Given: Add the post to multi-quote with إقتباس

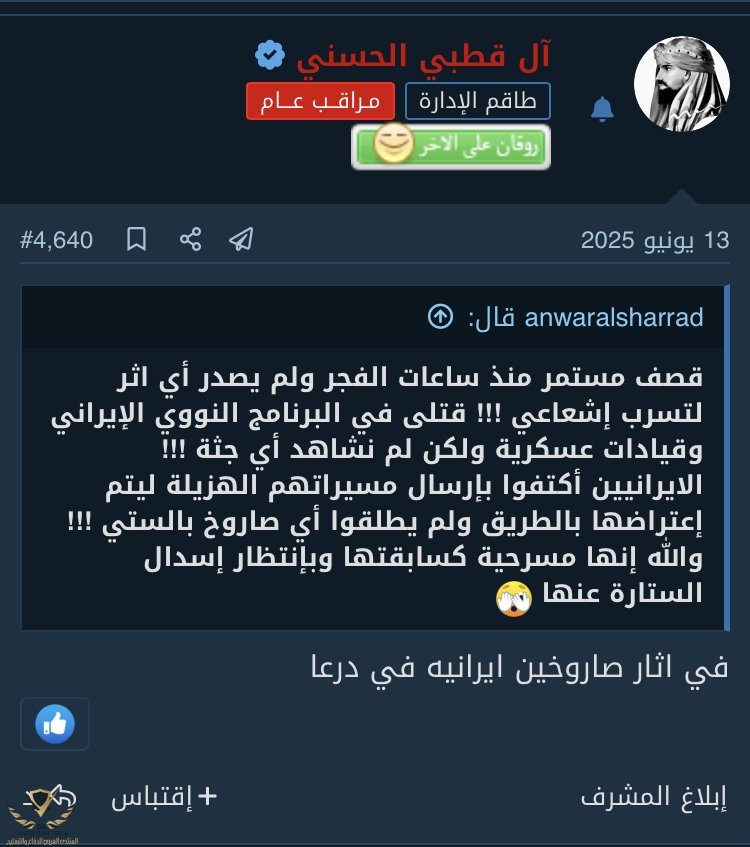Looking at the screenshot, I should coord(164,797).
